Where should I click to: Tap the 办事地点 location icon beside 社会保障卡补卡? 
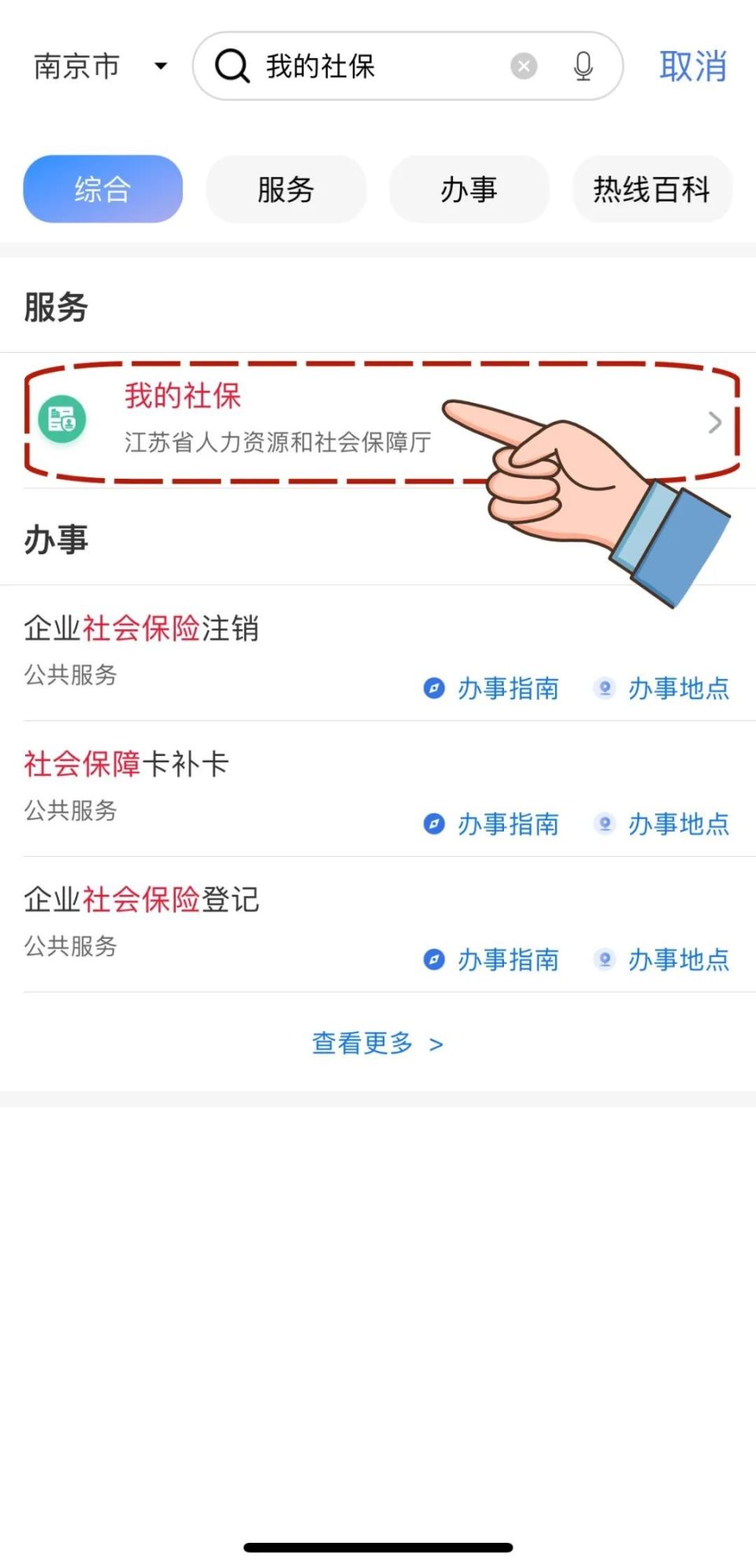click(605, 824)
